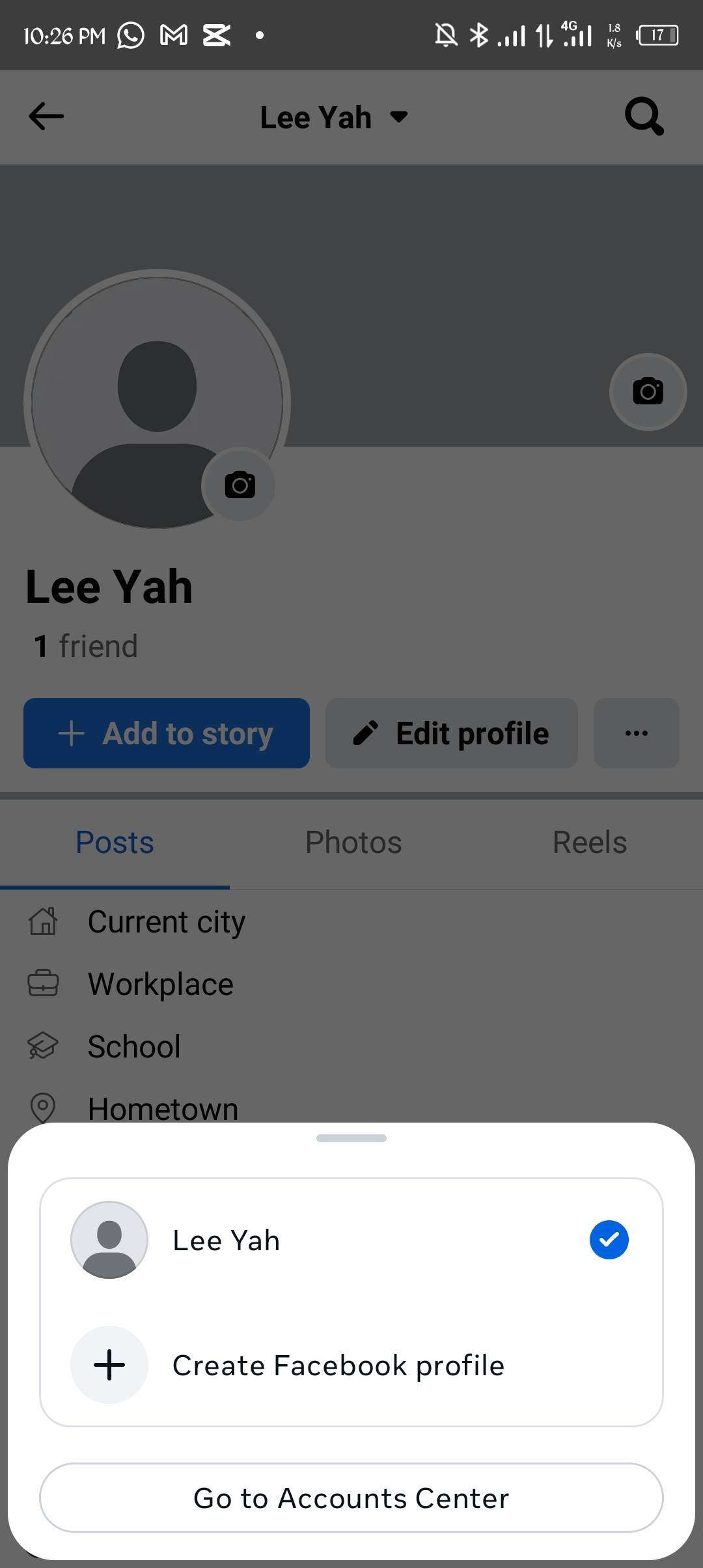Tap Create Facebook profile
This screenshot has height=1568, width=703.
click(x=351, y=1365)
